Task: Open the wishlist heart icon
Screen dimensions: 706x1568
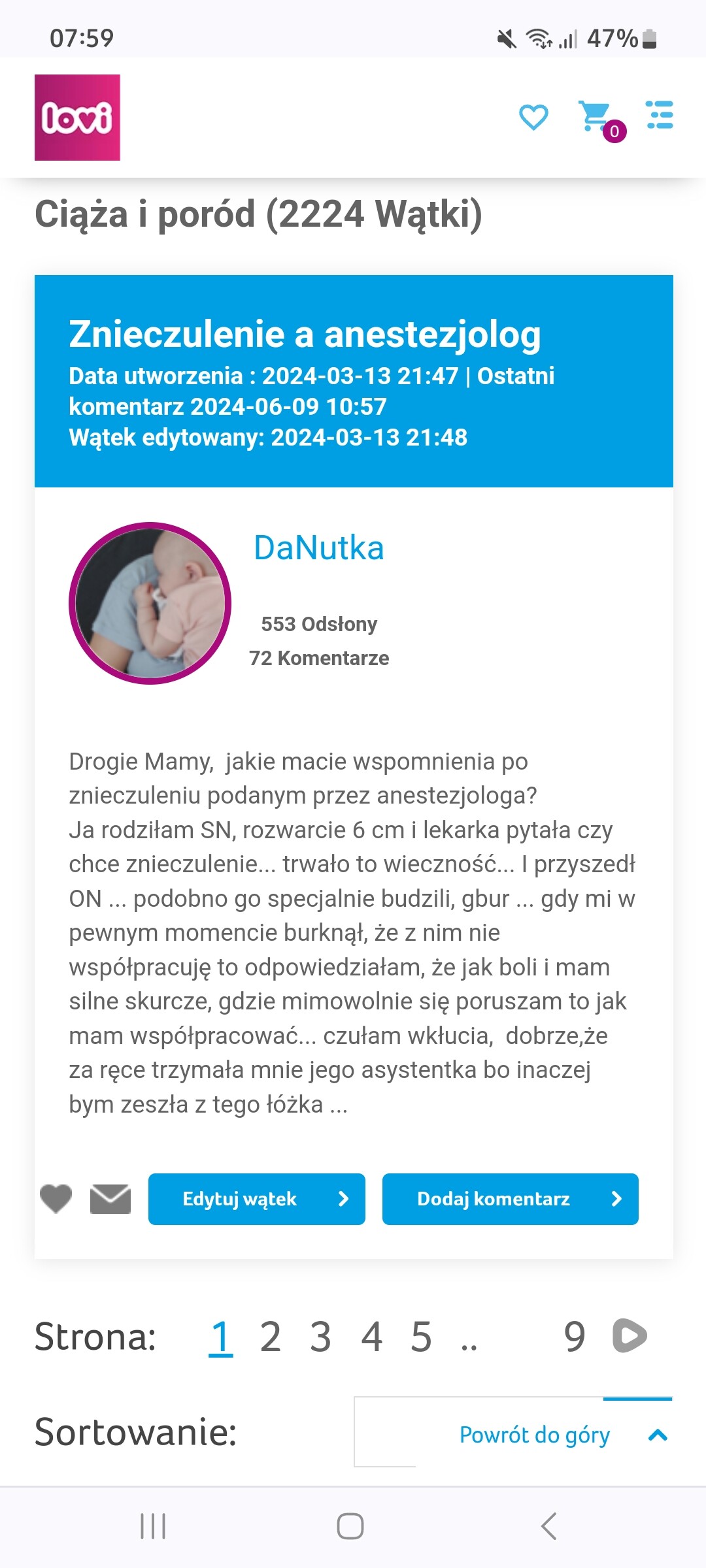Action: (533, 118)
